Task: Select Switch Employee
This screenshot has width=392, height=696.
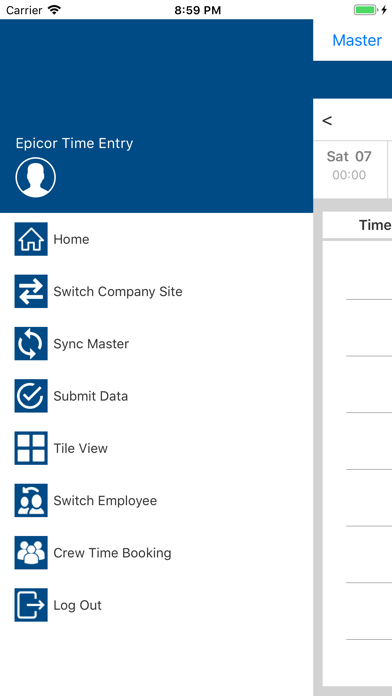Action: point(156,501)
